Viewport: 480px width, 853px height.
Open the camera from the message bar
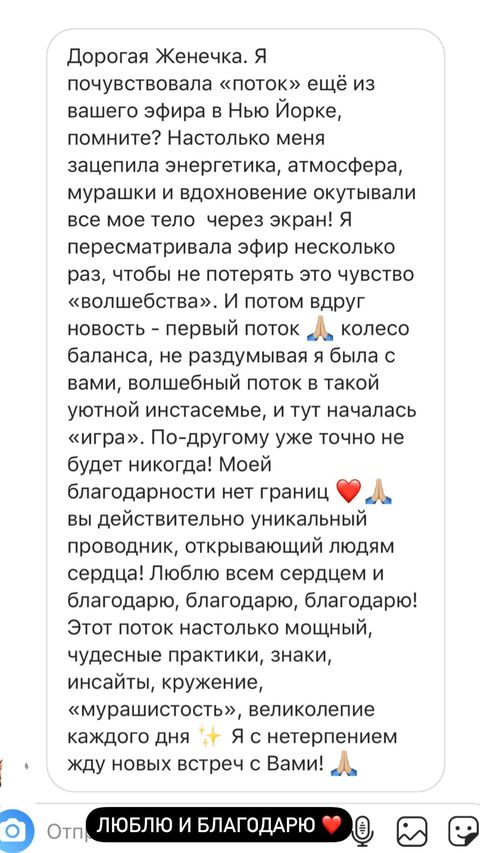14,830
